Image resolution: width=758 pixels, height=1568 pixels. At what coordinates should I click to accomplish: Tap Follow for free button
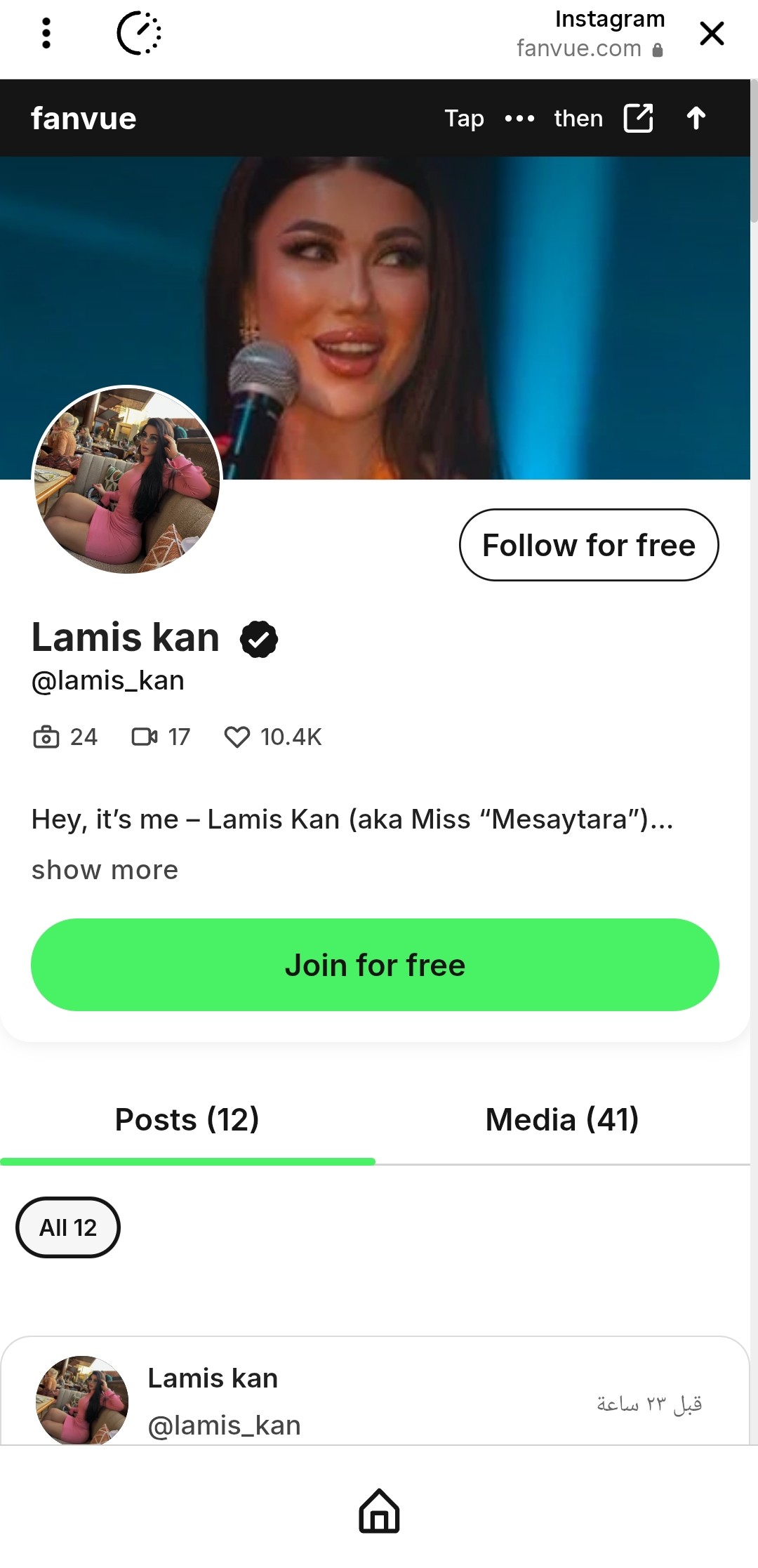click(588, 545)
